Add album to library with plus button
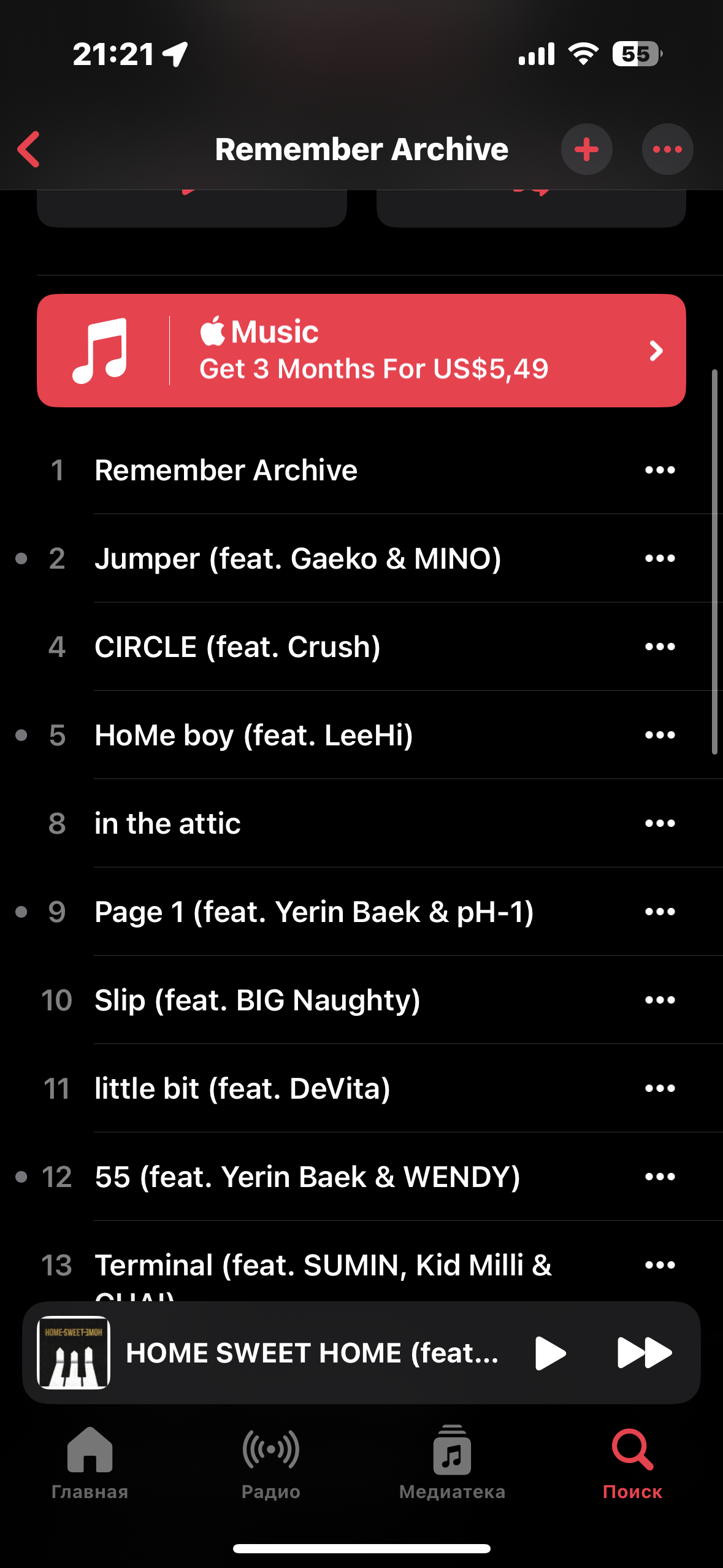 (x=586, y=149)
